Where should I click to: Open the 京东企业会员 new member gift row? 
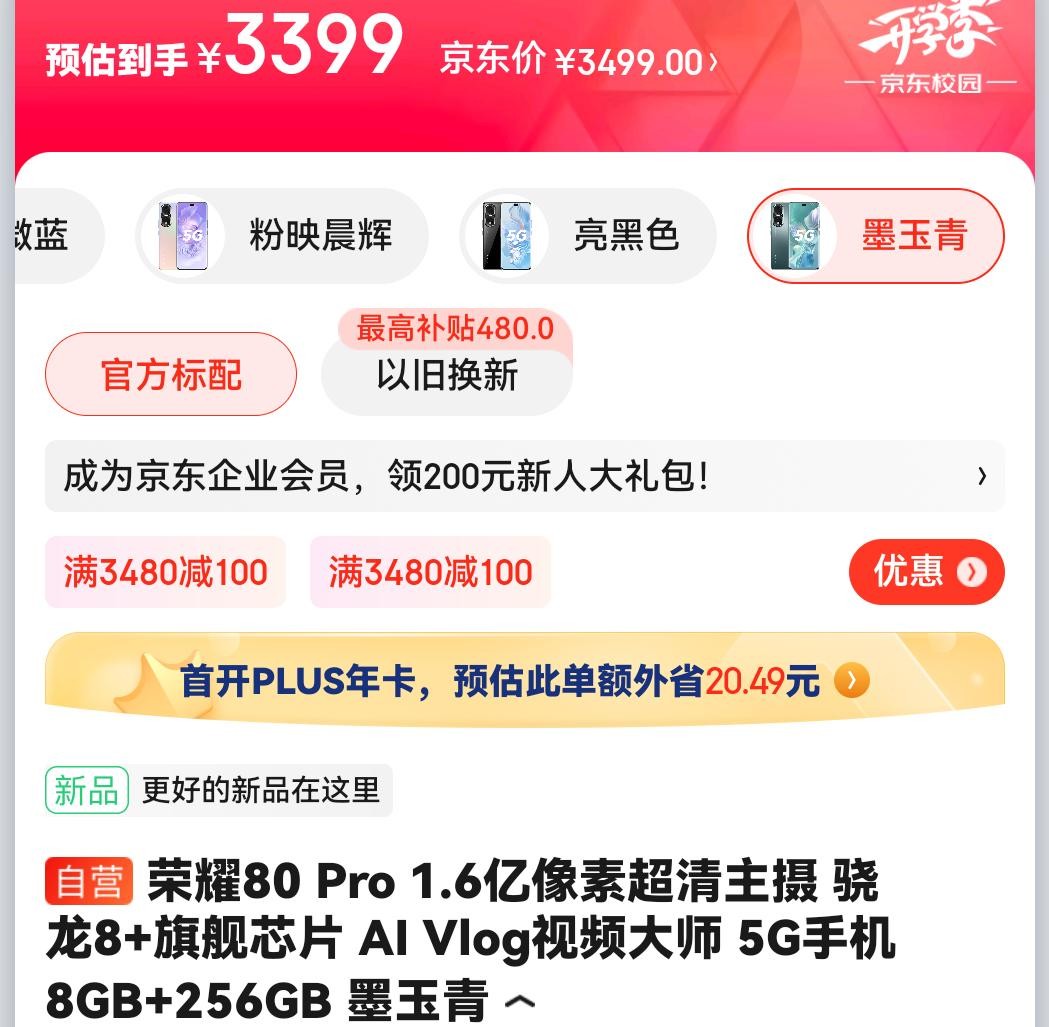(524, 476)
